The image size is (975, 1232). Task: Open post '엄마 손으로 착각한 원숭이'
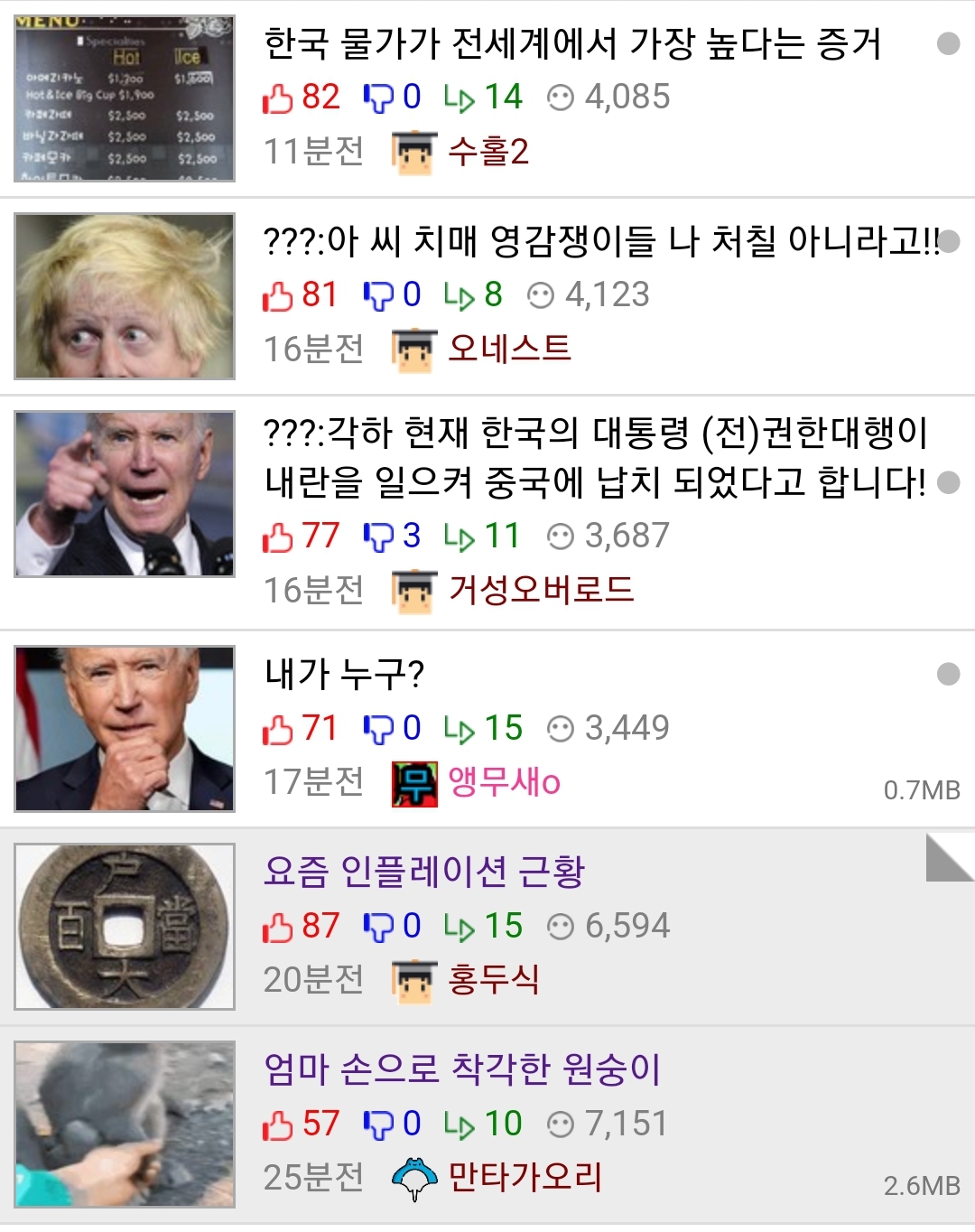pyautogui.click(x=462, y=1069)
